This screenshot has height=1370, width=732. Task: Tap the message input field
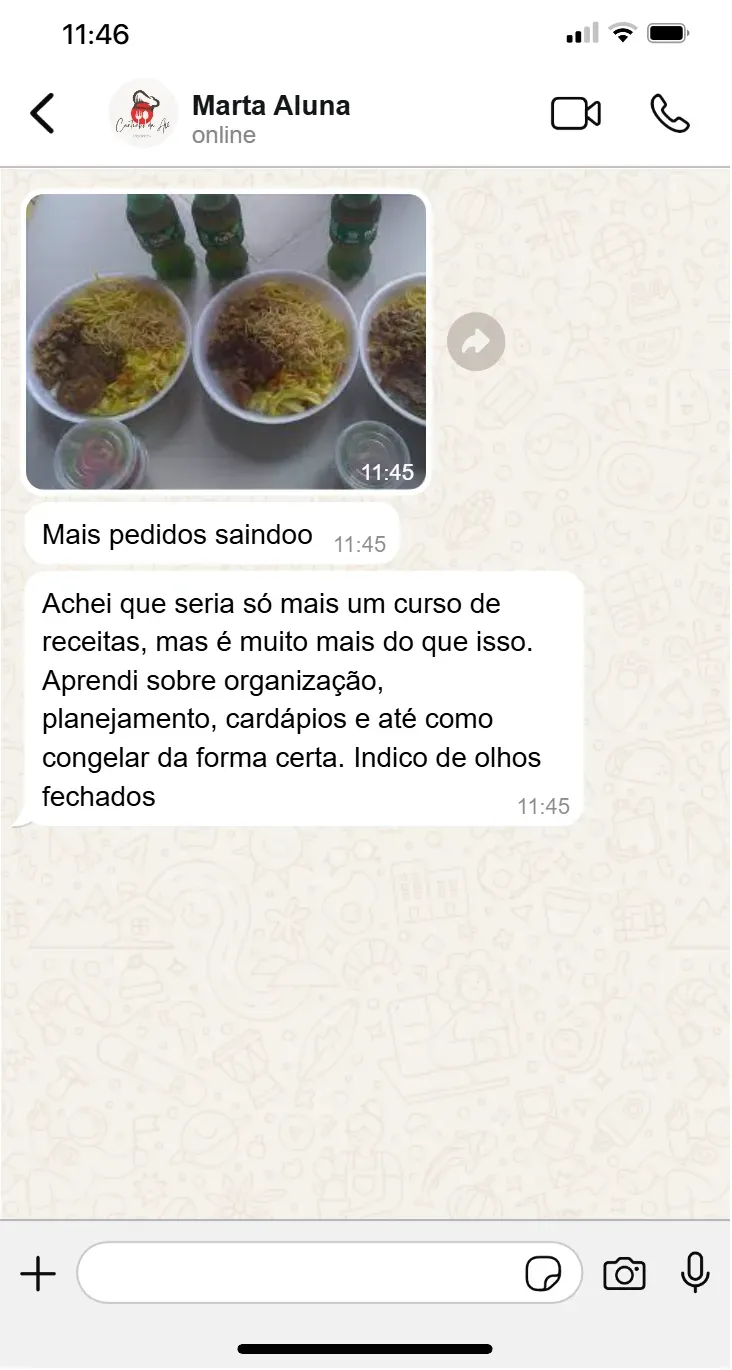point(300,1274)
